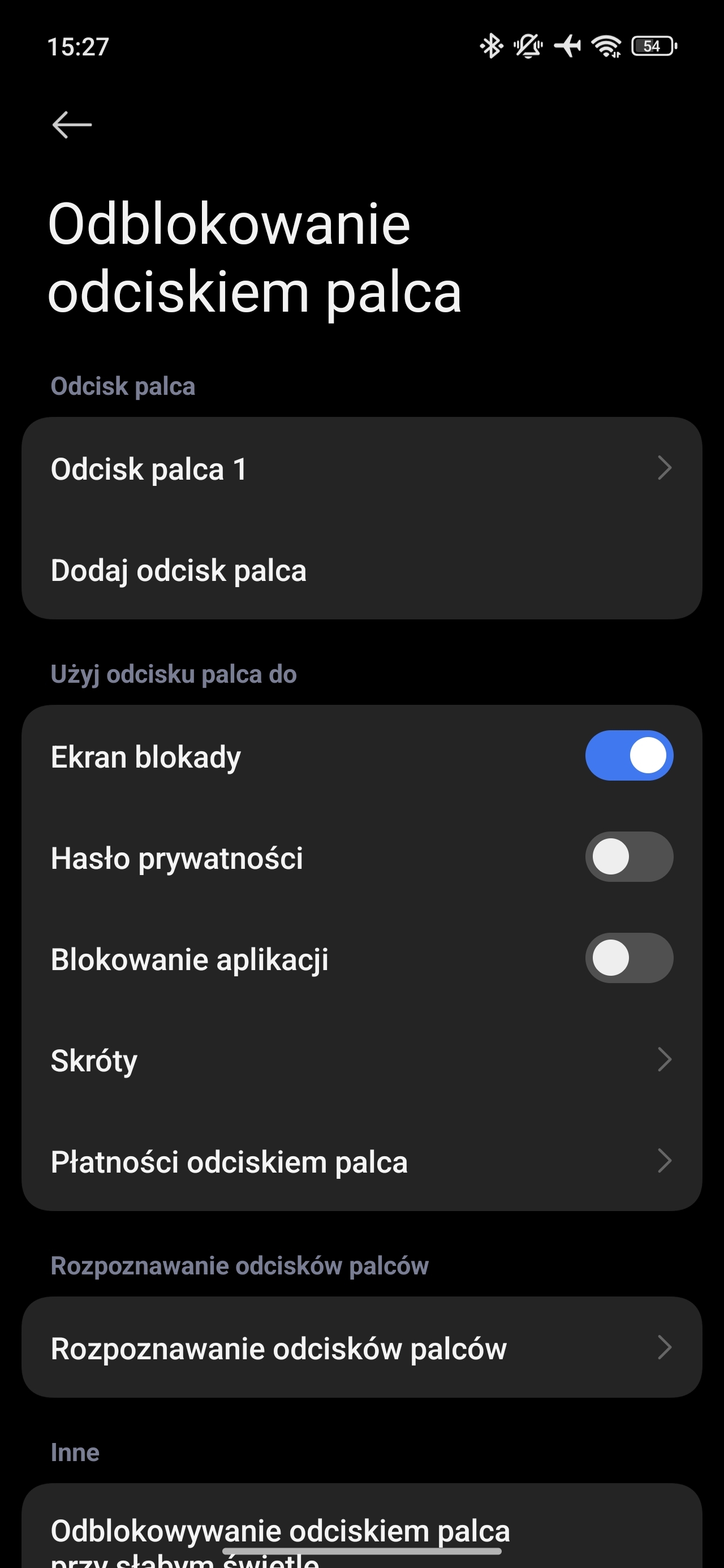
Task: Tap Dodaj odcisk palca
Action: (x=361, y=570)
